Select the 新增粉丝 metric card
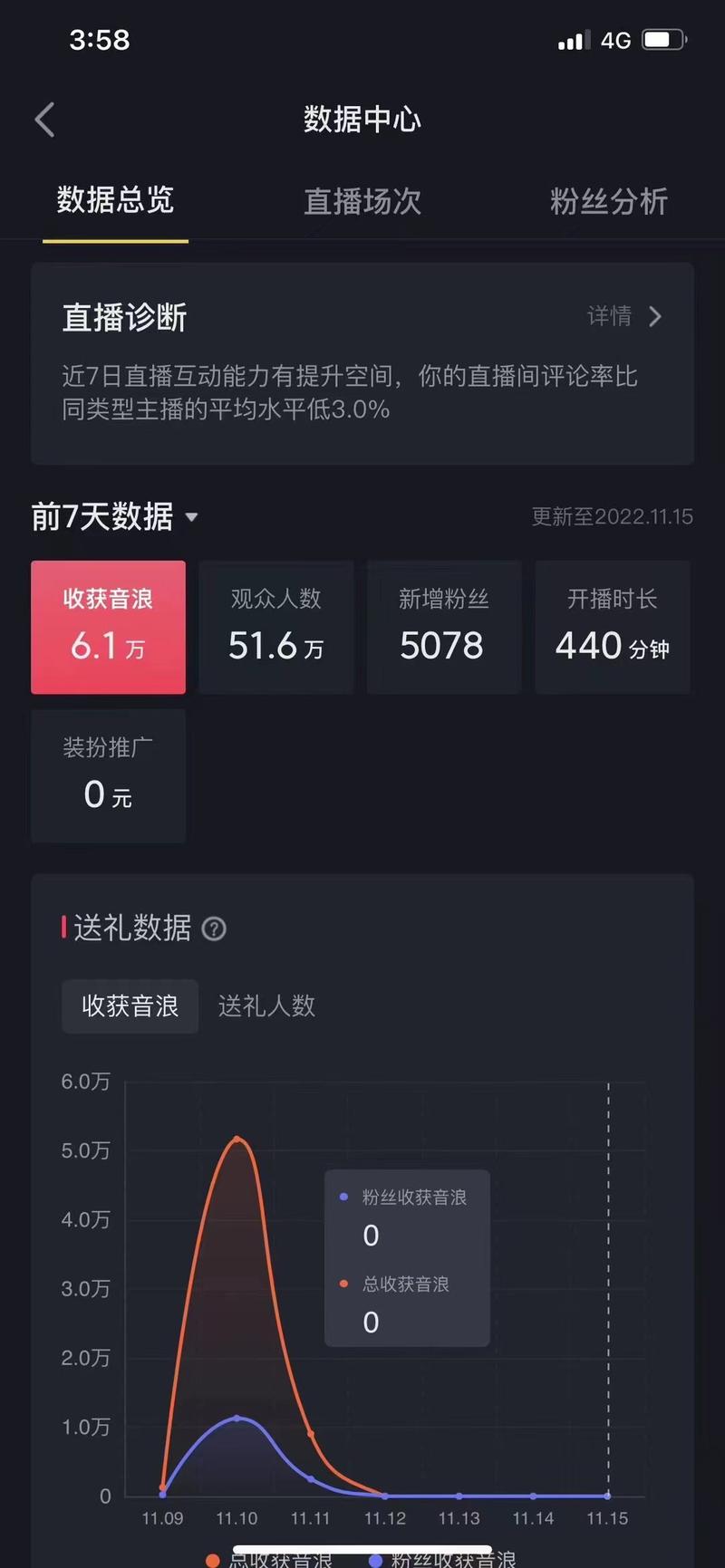The image size is (725, 1568). pyautogui.click(x=443, y=627)
